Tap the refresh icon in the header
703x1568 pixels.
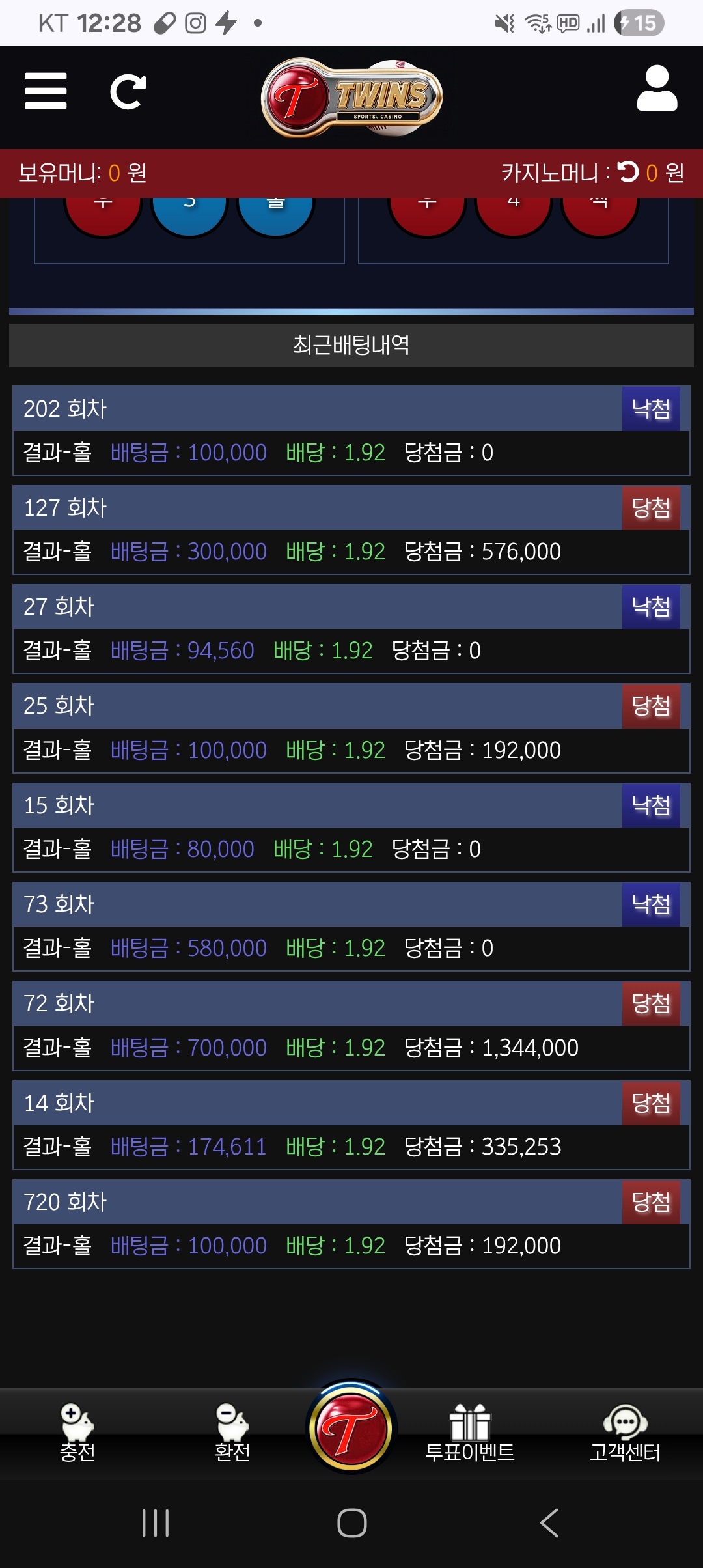(128, 92)
